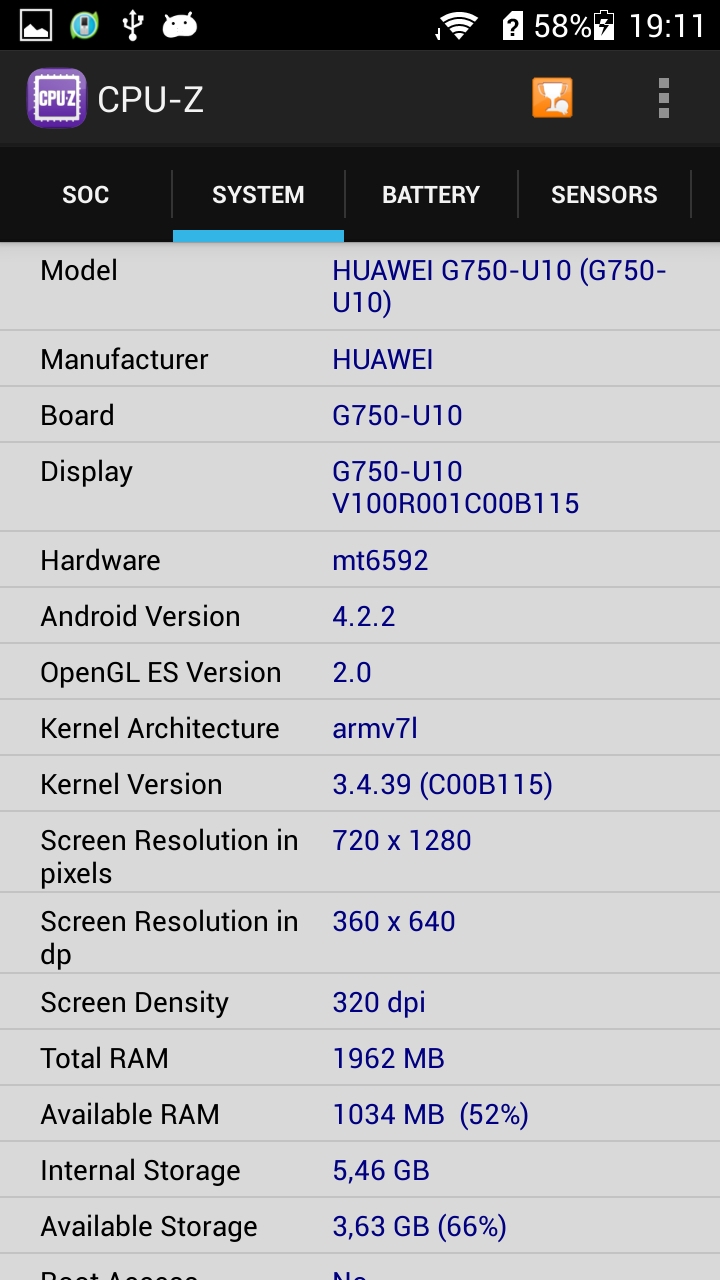
Task: Open the overflow menu
Action: pyautogui.click(x=663, y=98)
